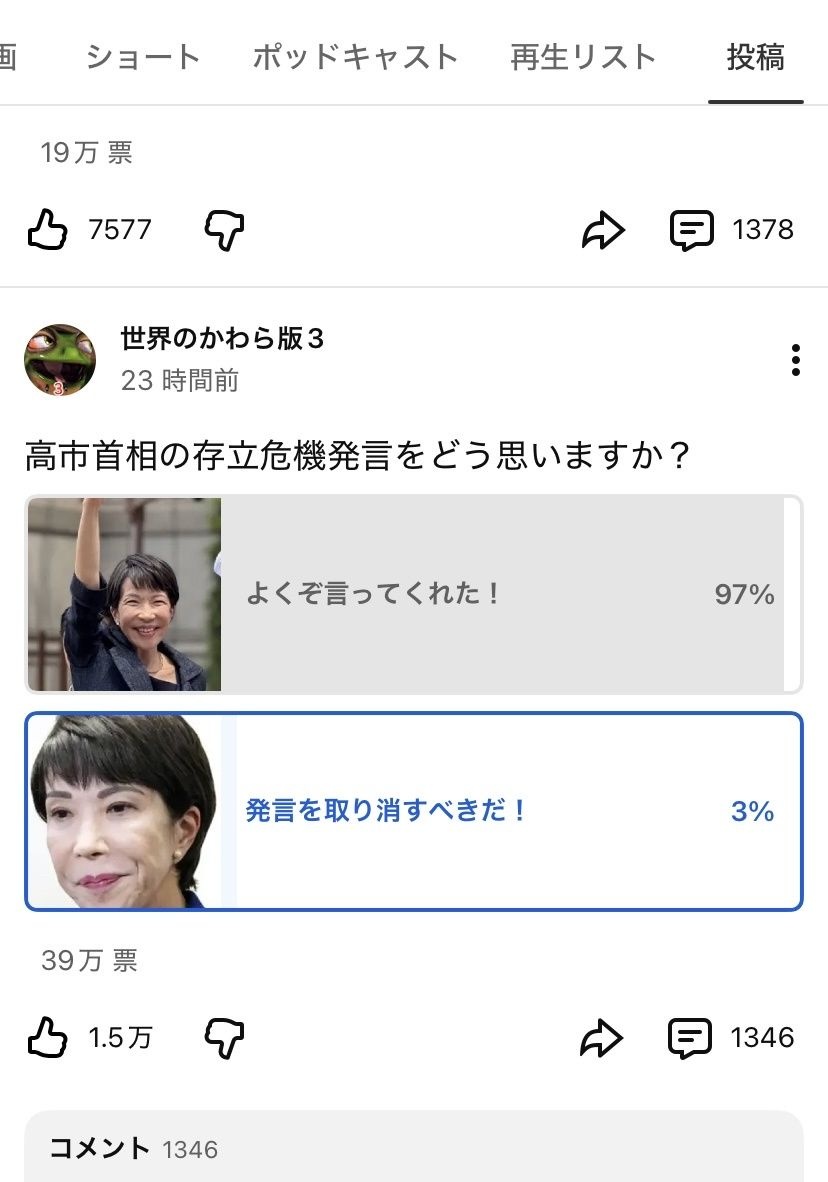
Task: Vote for よくぞ言ってくれた！ option
Action: point(414,595)
